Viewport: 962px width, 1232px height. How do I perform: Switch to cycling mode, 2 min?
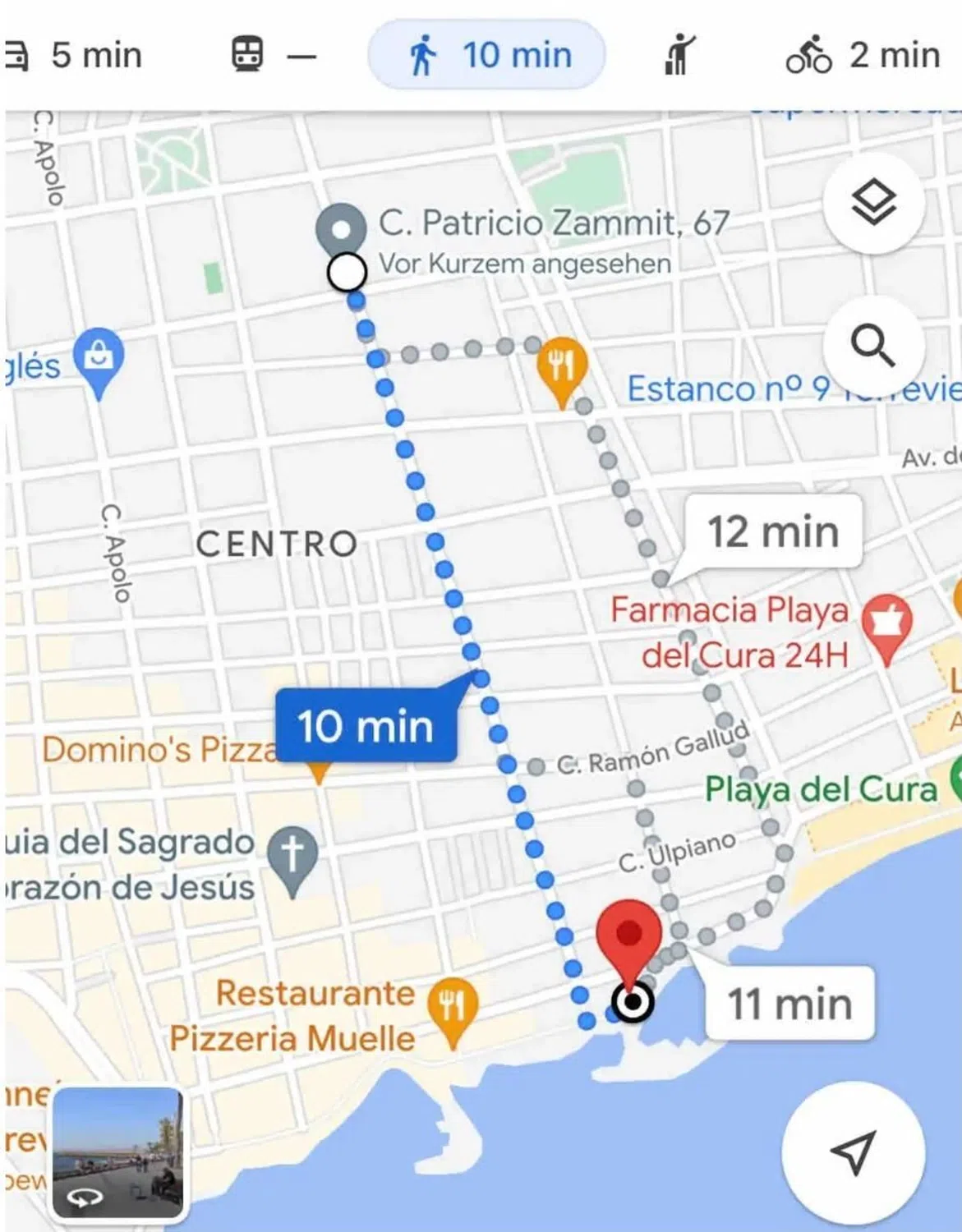coord(863,56)
